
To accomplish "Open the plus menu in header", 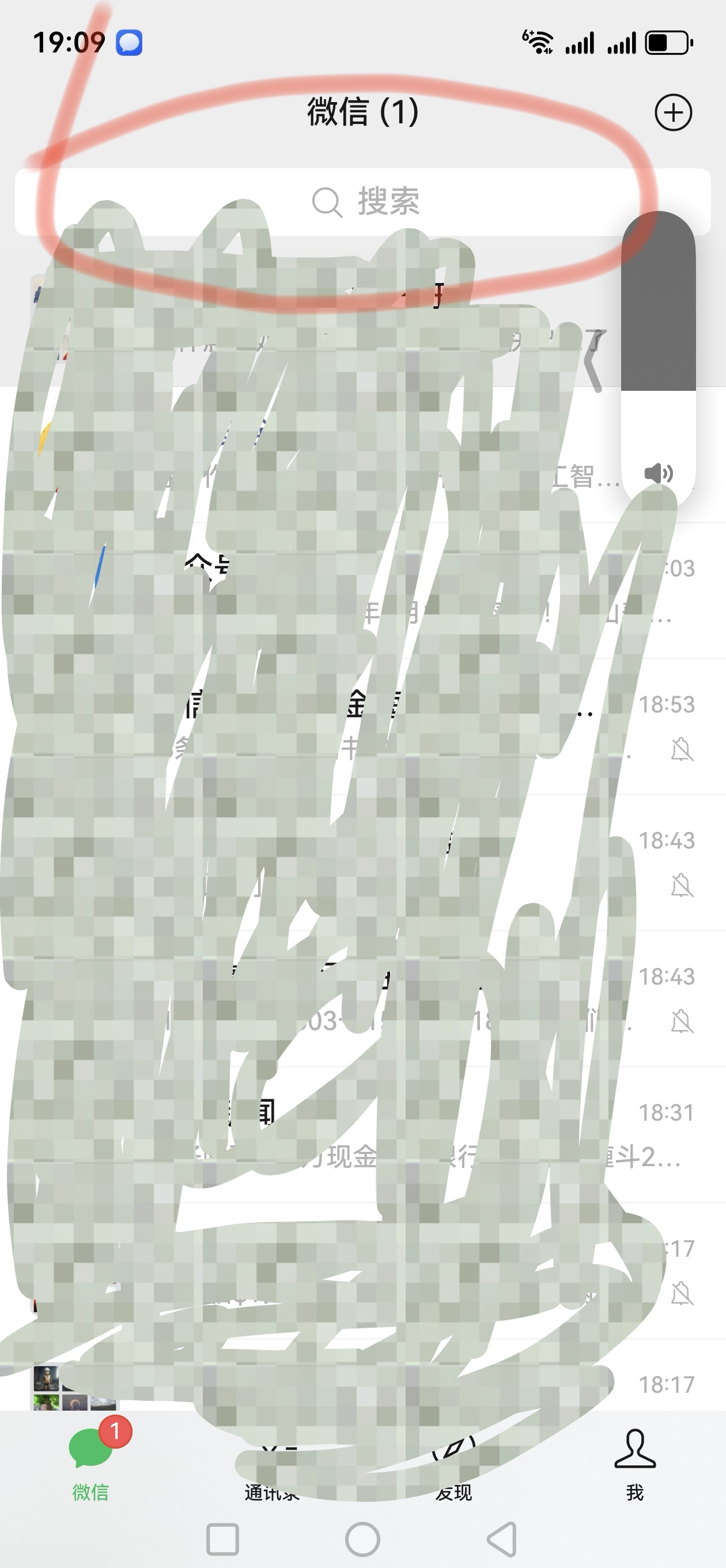I will click(673, 112).
